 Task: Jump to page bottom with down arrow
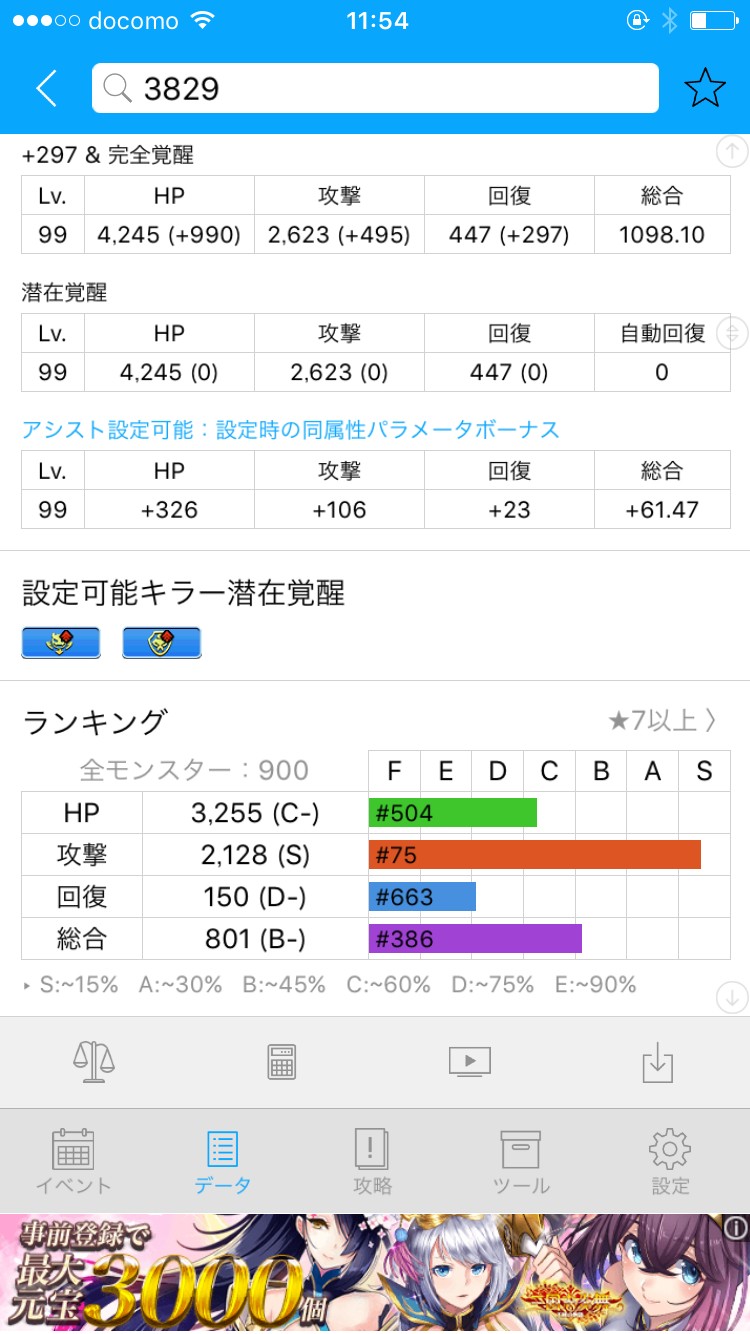[x=732, y=997]
